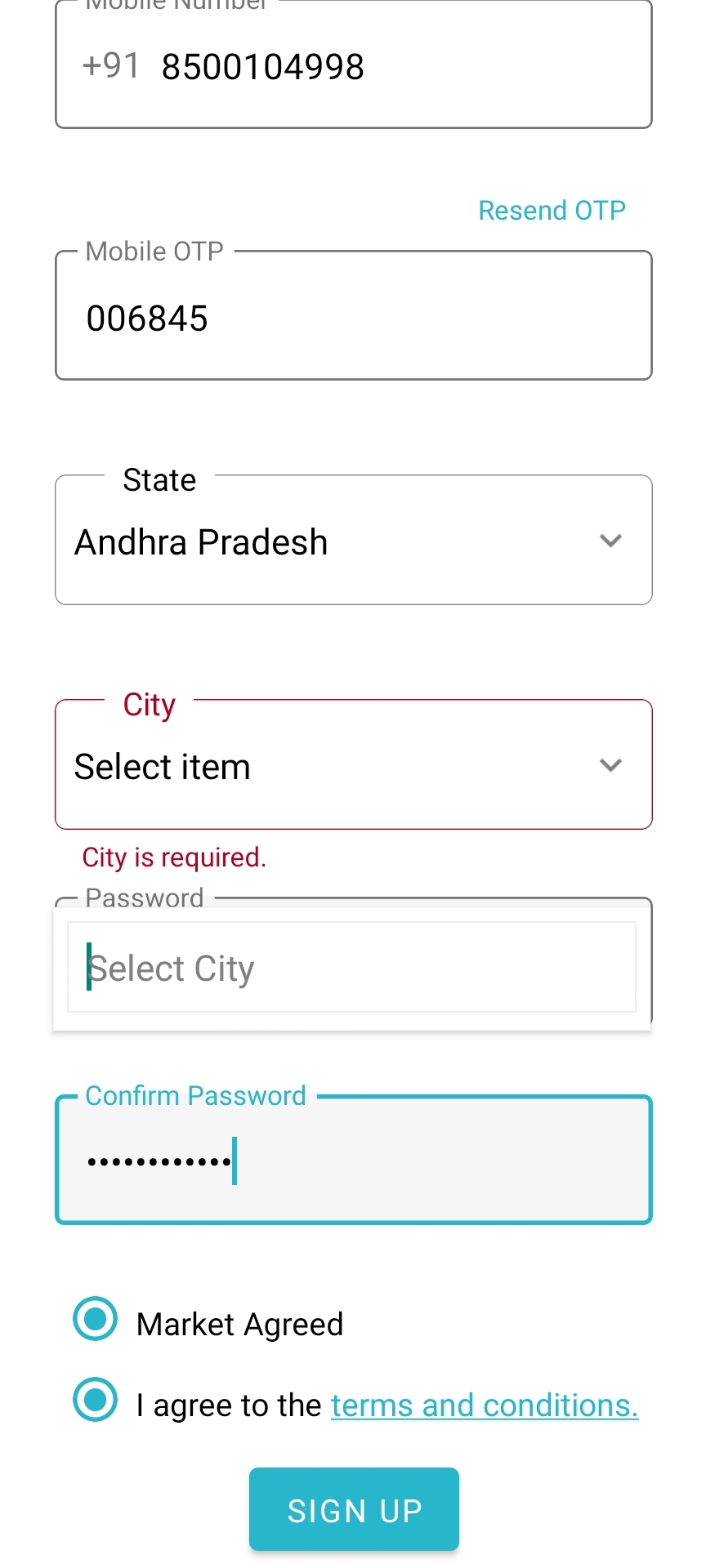Tap Resend OTP link

tap(552, 211)
